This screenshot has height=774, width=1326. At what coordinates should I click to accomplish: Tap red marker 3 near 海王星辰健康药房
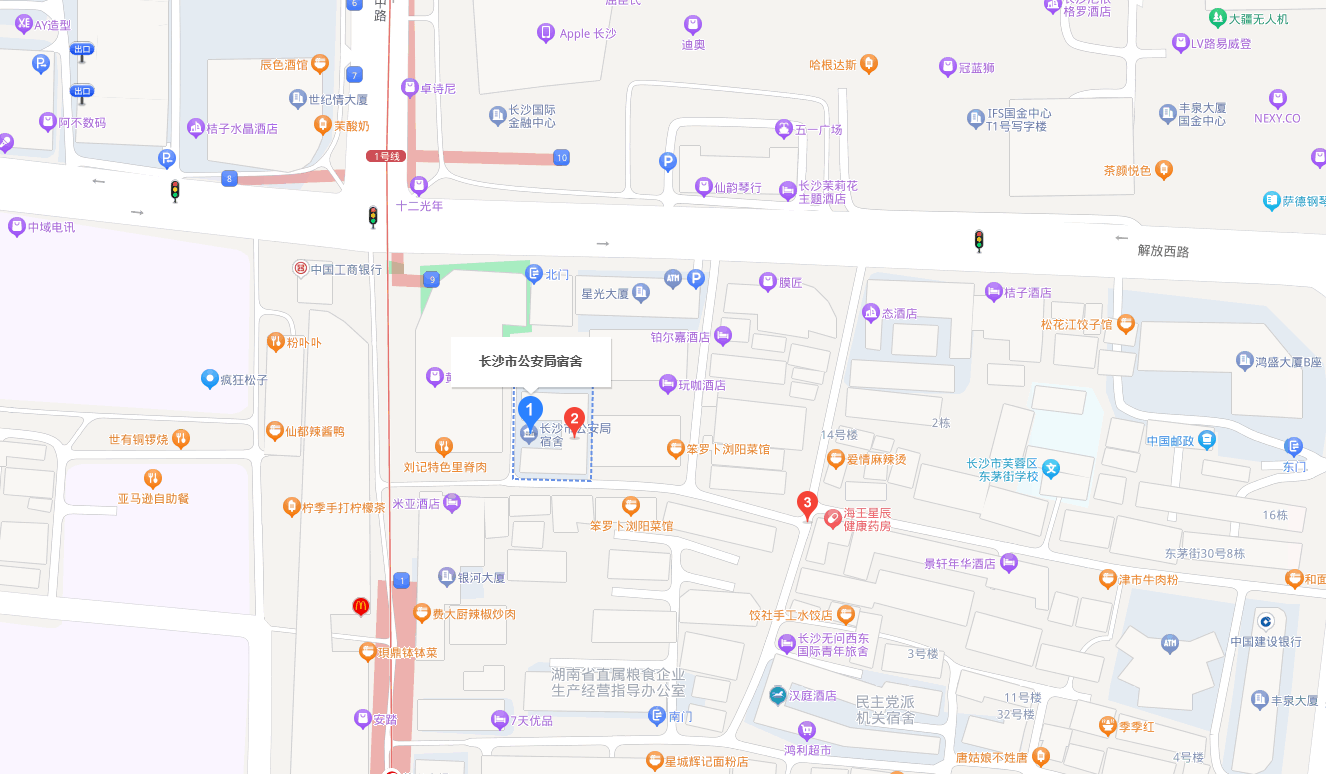tap(806, 503)
